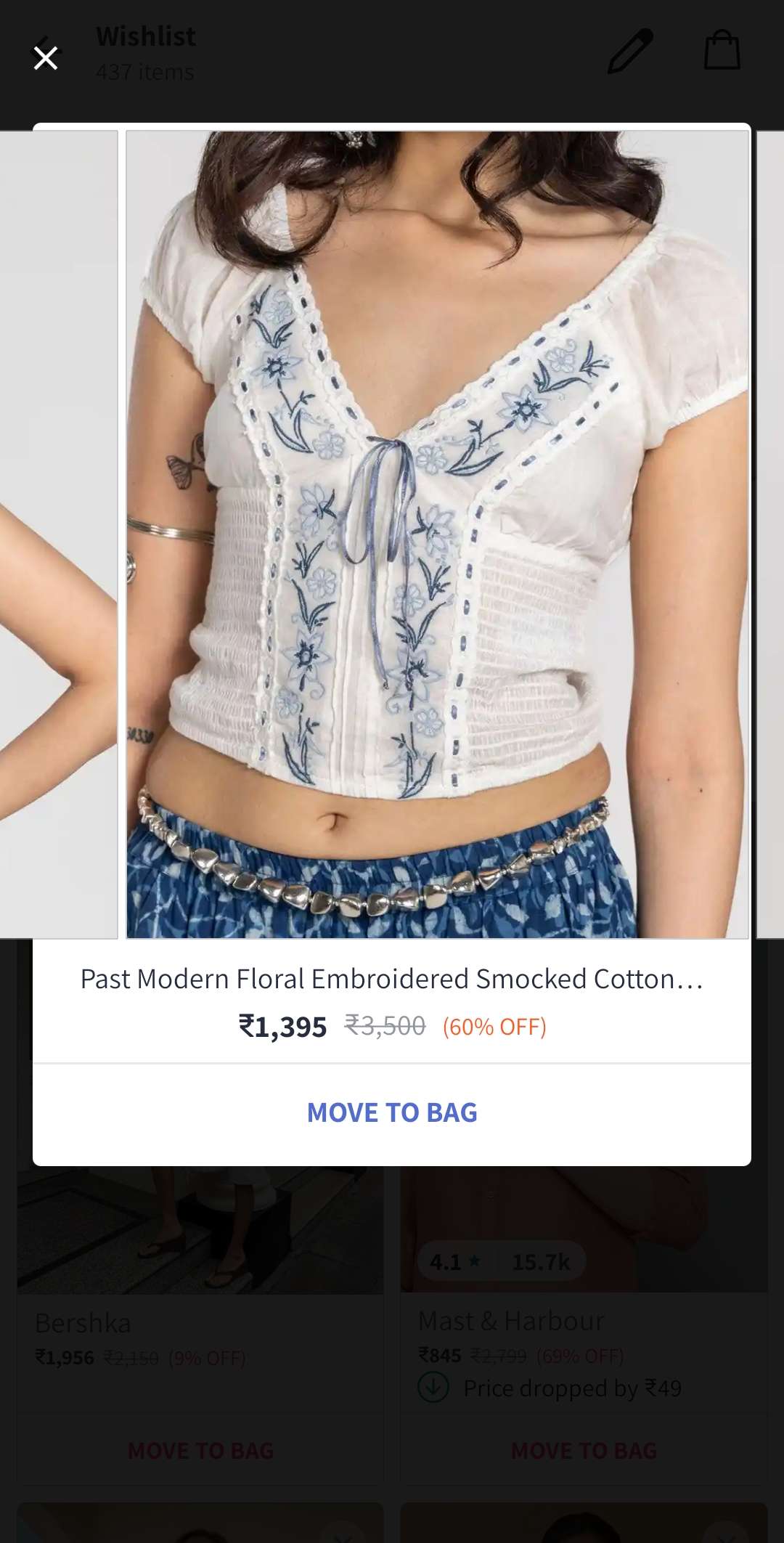784x1543 pixels.
Task: Open the Past Modern embroidered top image
Action: [437, 534]
